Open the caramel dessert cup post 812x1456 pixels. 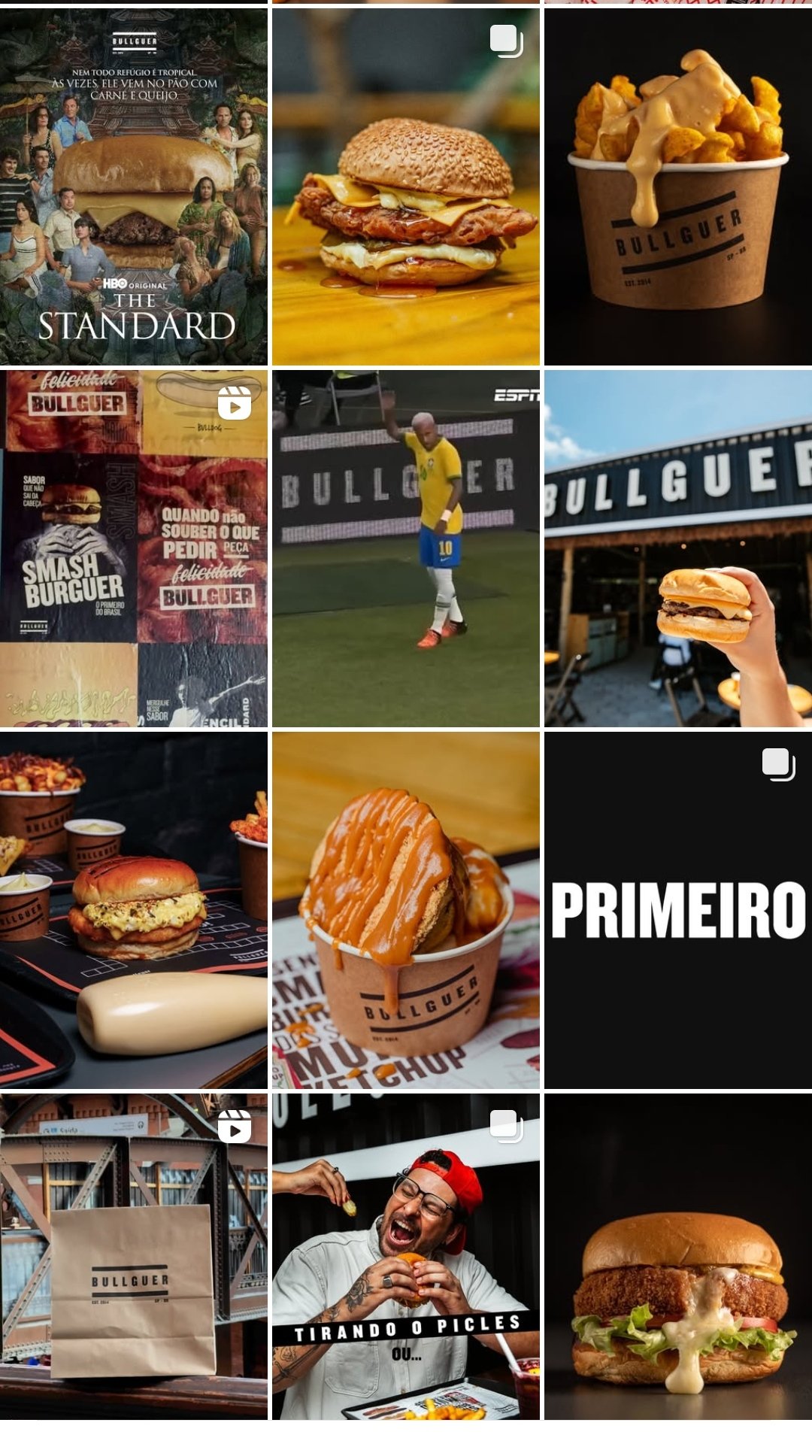click(x=405, y=910)
